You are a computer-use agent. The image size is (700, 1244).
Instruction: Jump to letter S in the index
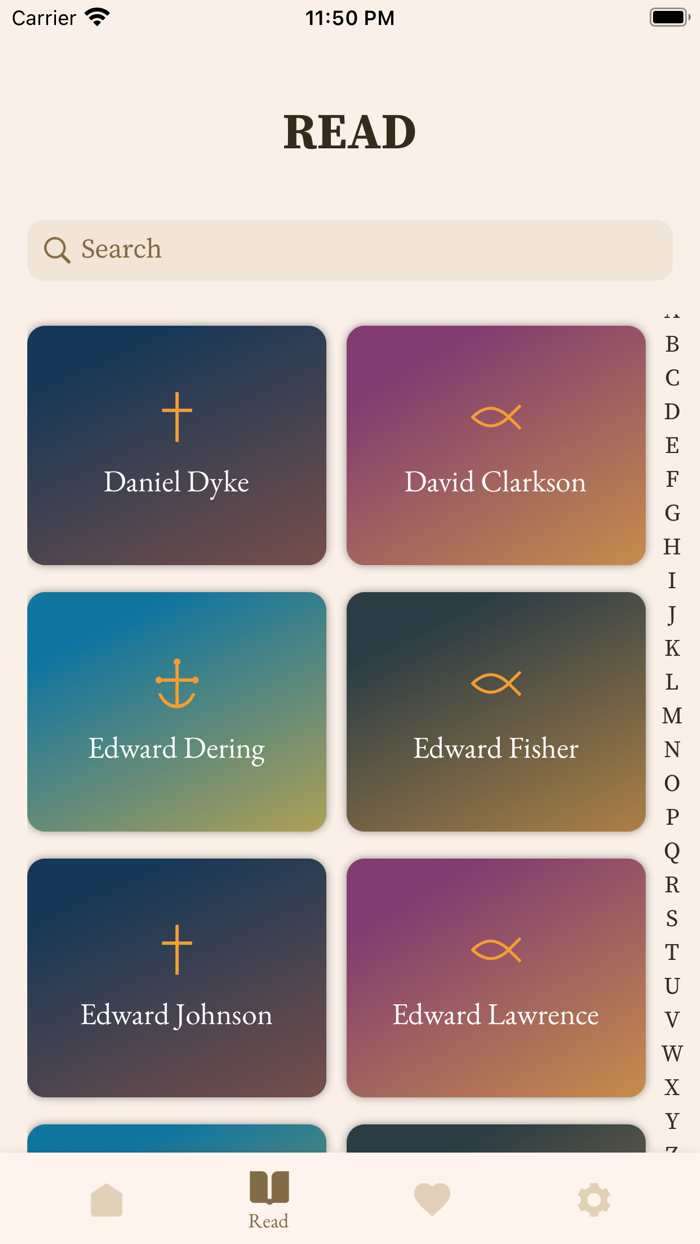click(x=672, y=918)
